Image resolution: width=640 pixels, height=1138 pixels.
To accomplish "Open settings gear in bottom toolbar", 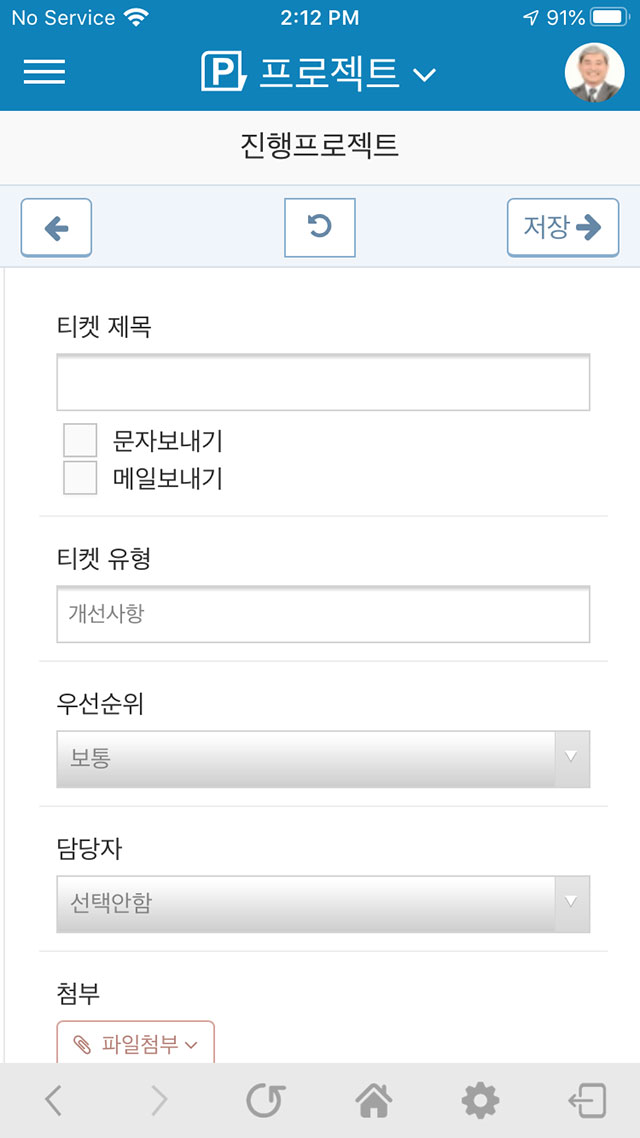I will point(480,1101).
